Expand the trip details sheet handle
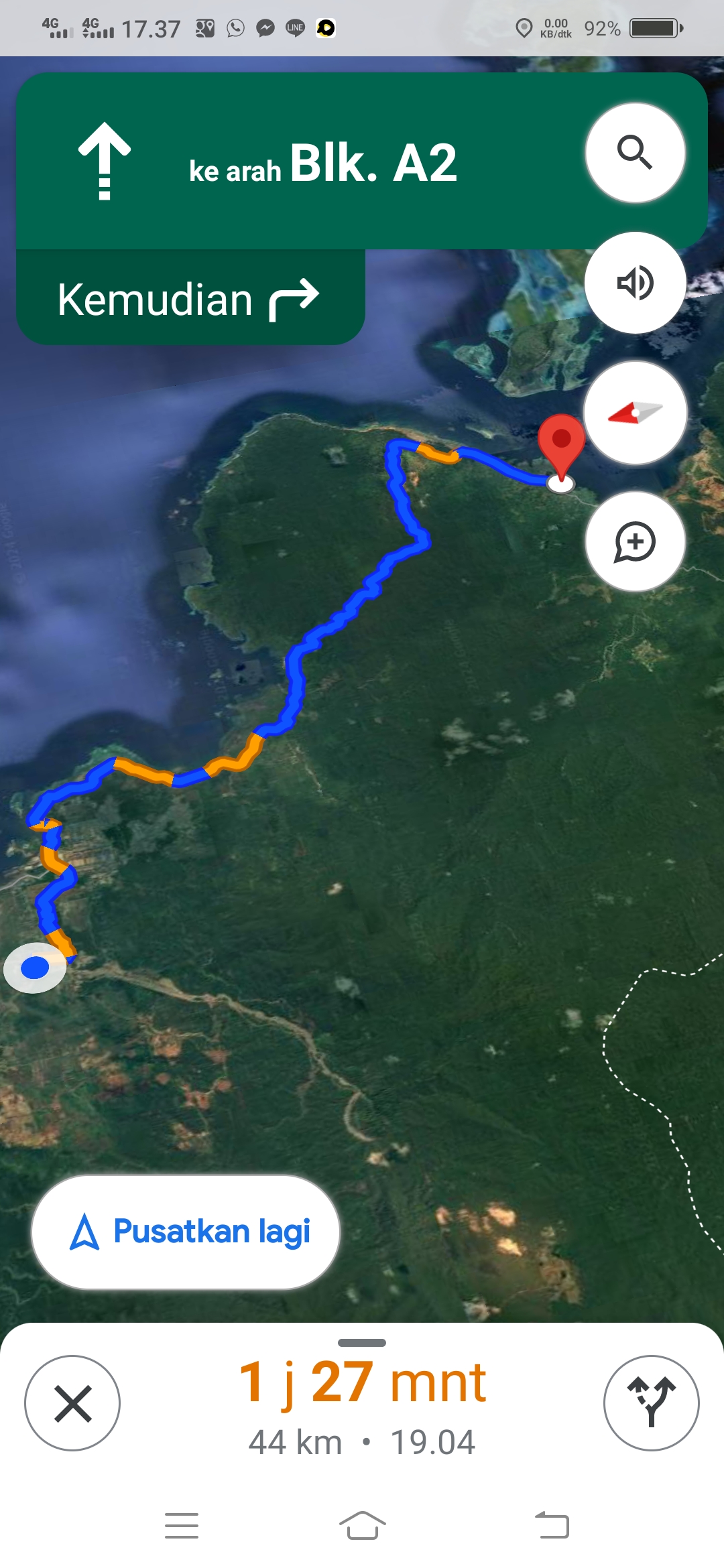 362,1343
